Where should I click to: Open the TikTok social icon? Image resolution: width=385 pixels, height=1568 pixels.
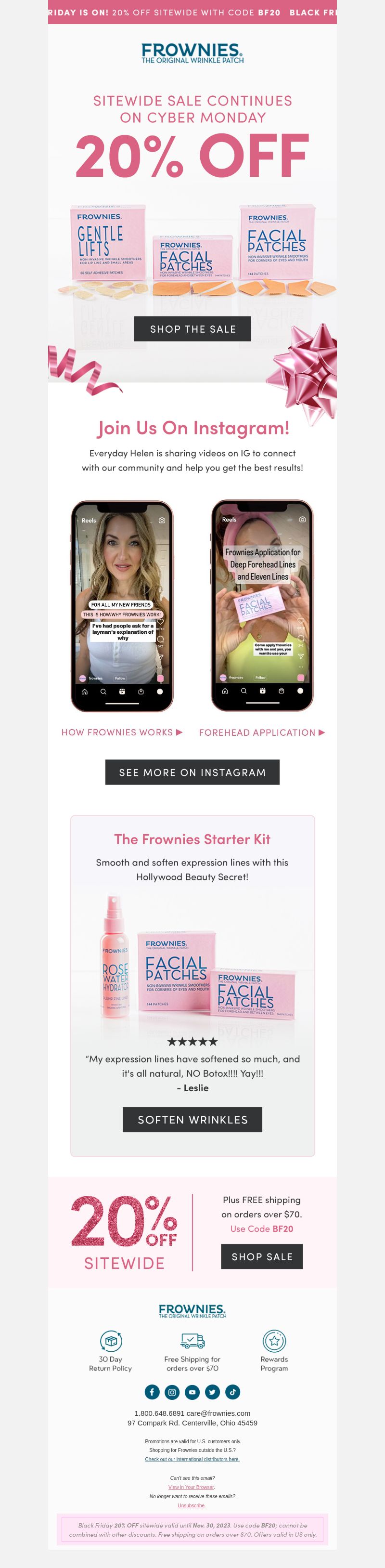point(232,1391)
